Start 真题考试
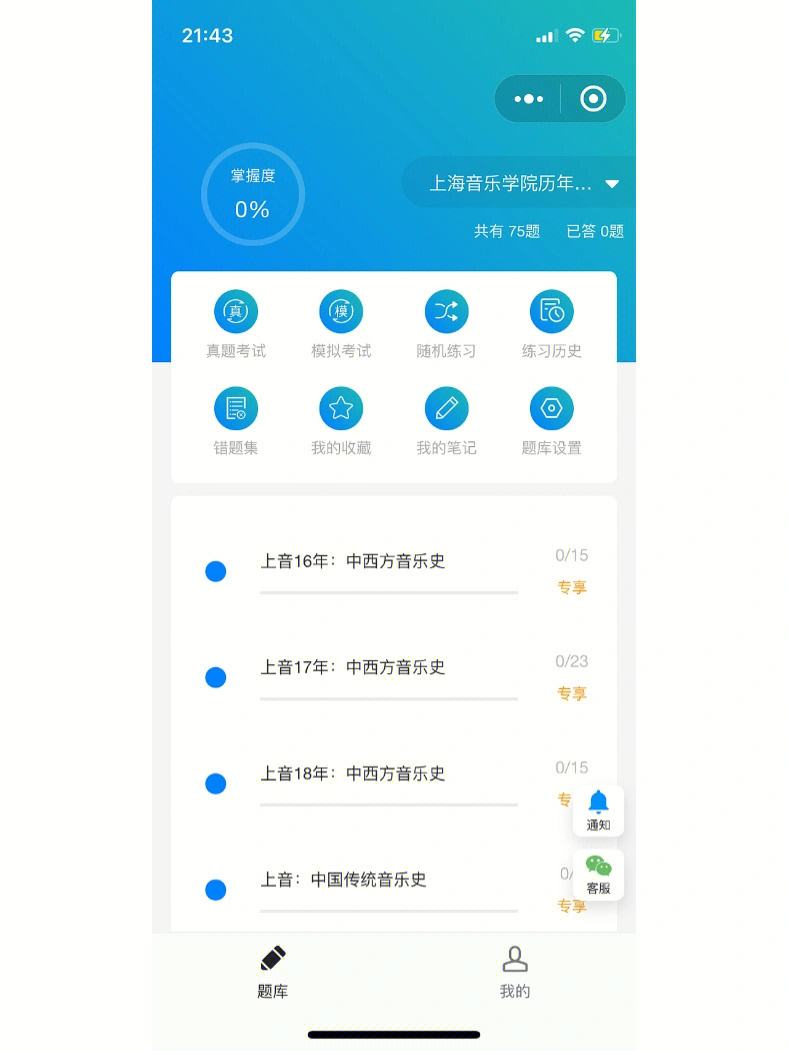Viewport: 788px width, 1051px height. 236,324
